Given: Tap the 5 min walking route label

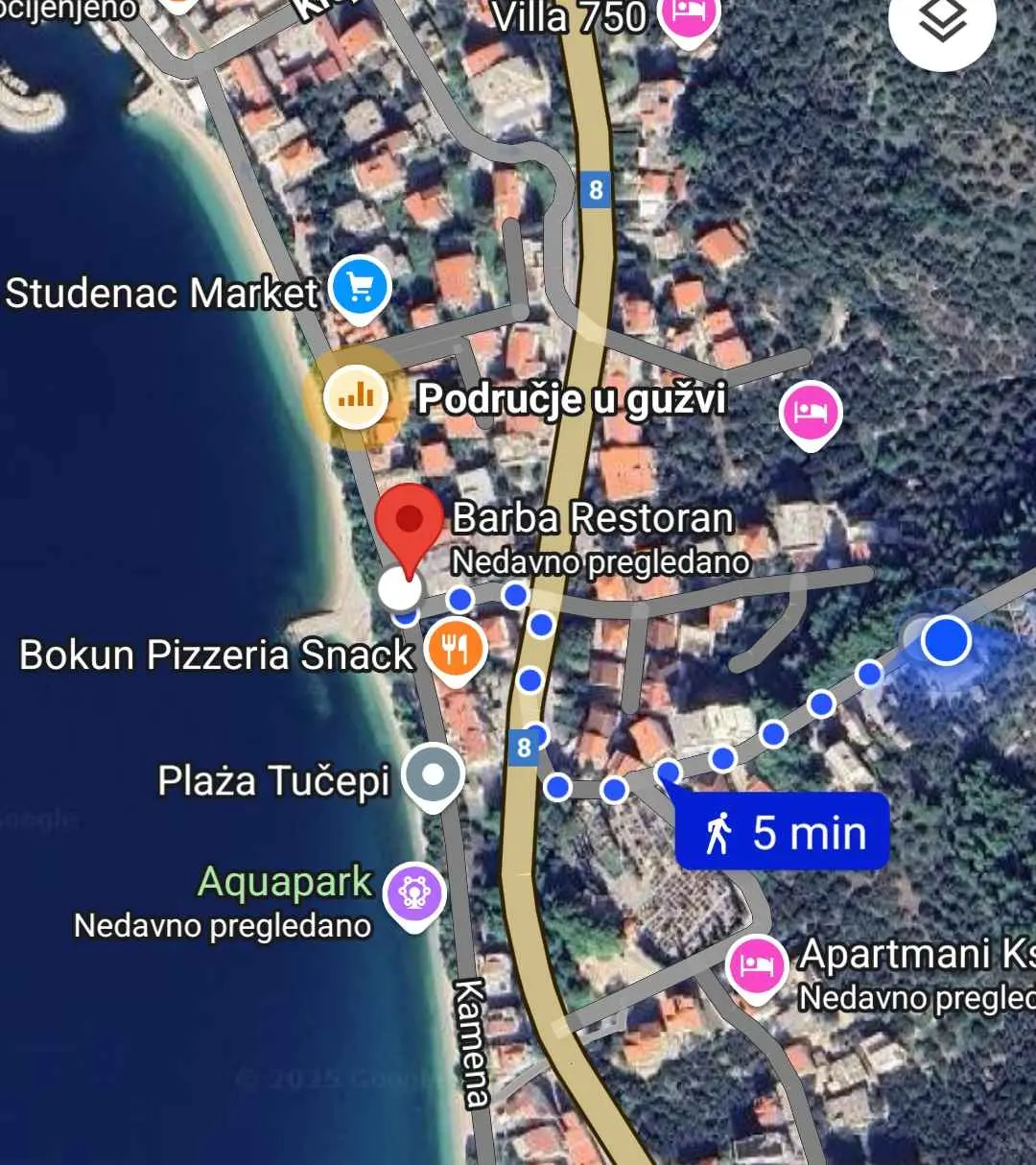Looking at the screenshot, I should pyautogui.click(x=783, y=832).
